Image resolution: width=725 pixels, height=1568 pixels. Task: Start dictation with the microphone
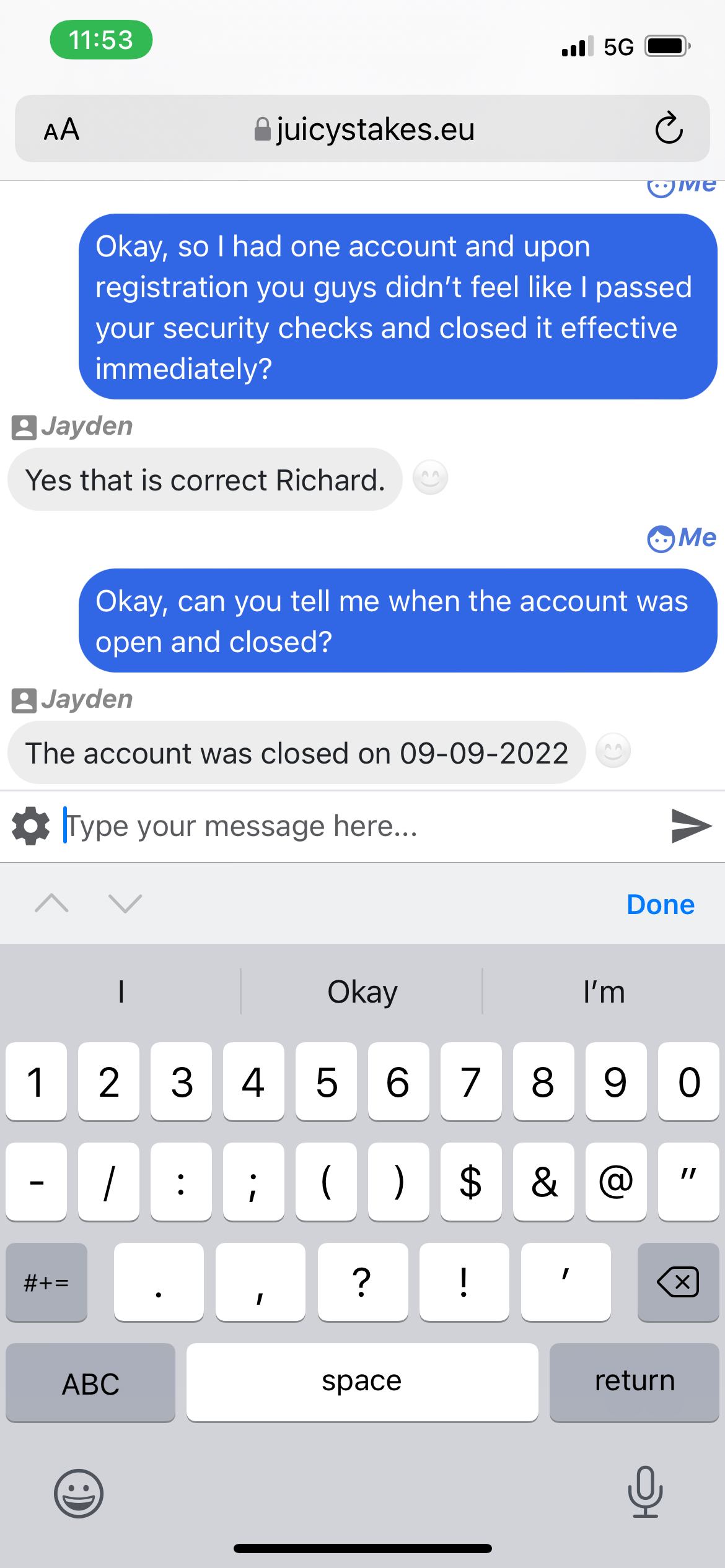(x=645, y=1492)
